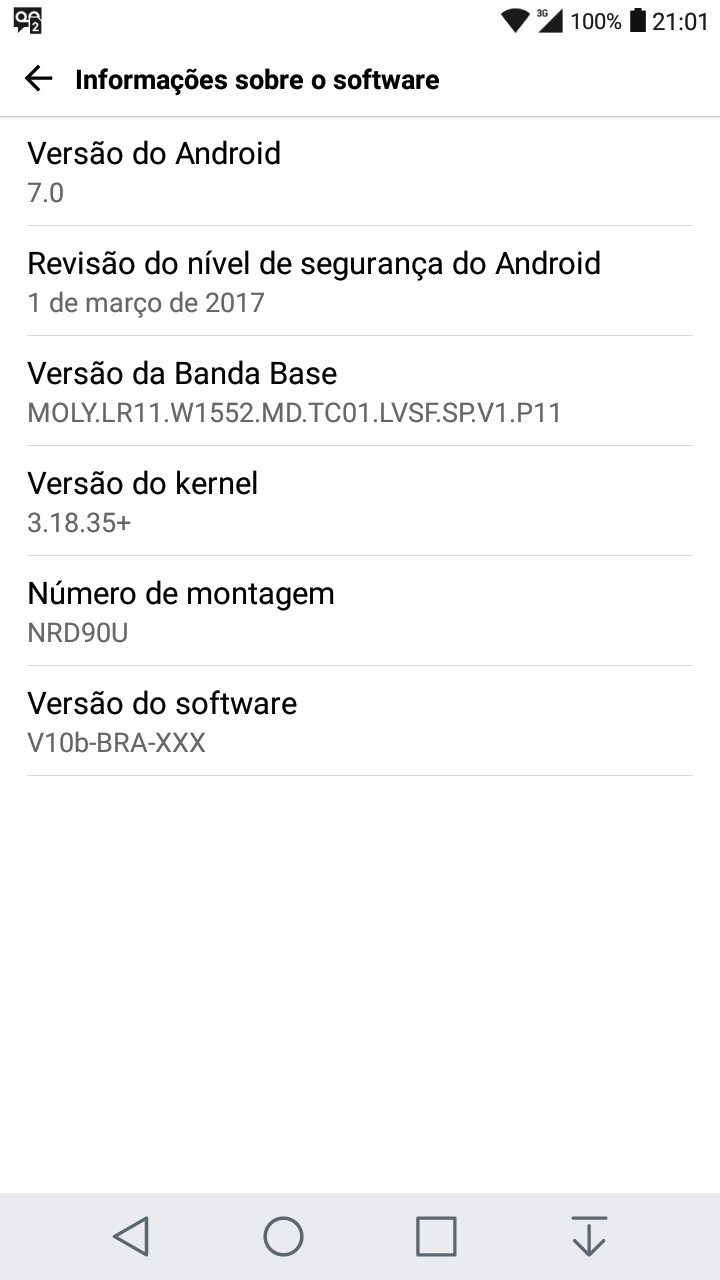720x1280 pixels.
Task: Tap the Versão do software row
Action: coord(360,721)
